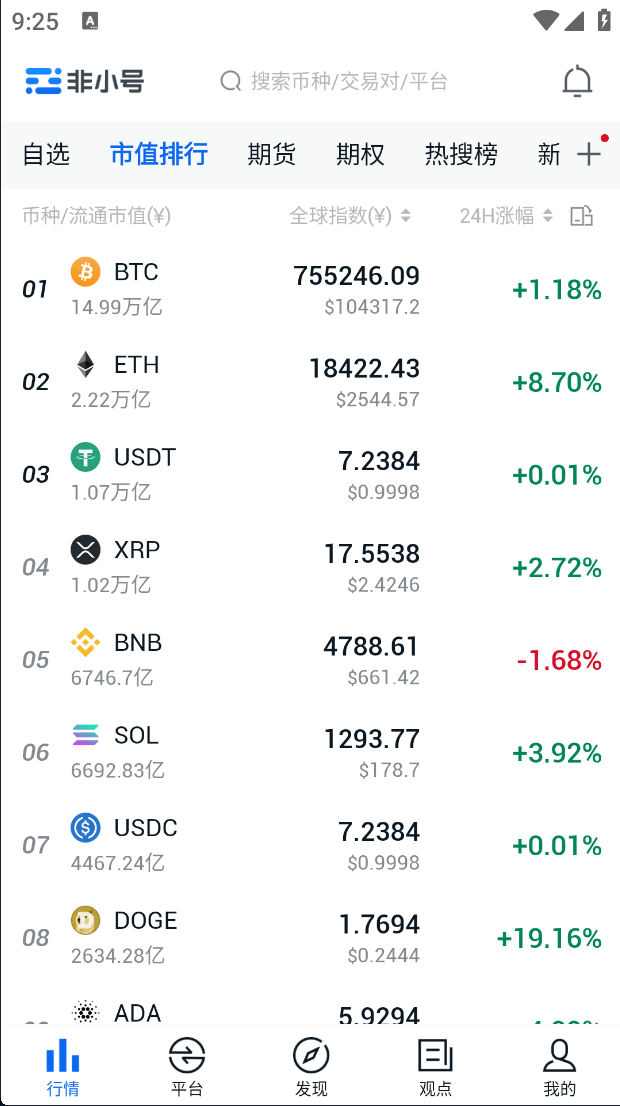Image resolution: width=620 pixels, height=1106 pixels.
Task: Go to the 发现 bottom tab
Action: coord(311,1066)
